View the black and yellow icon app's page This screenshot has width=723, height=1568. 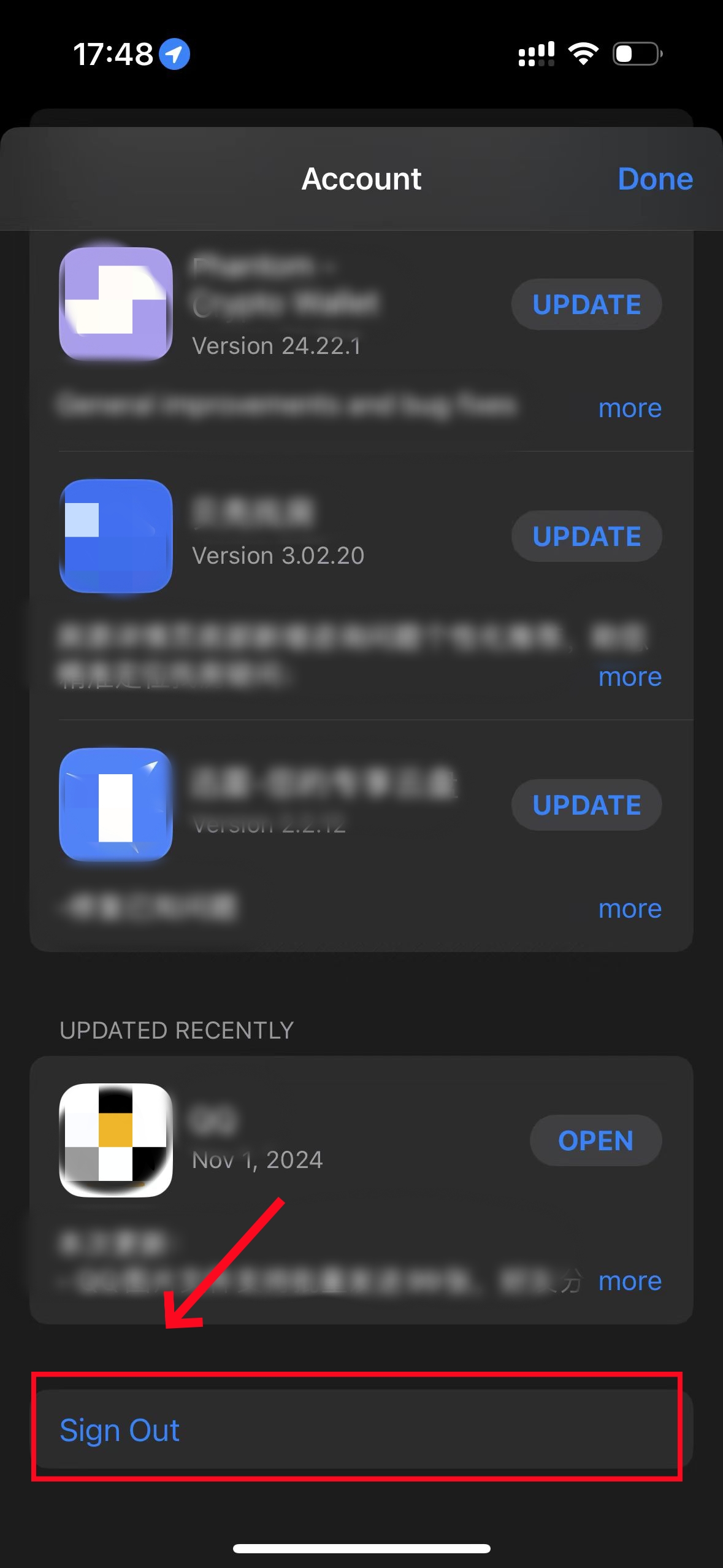(x=116, y=1140)
